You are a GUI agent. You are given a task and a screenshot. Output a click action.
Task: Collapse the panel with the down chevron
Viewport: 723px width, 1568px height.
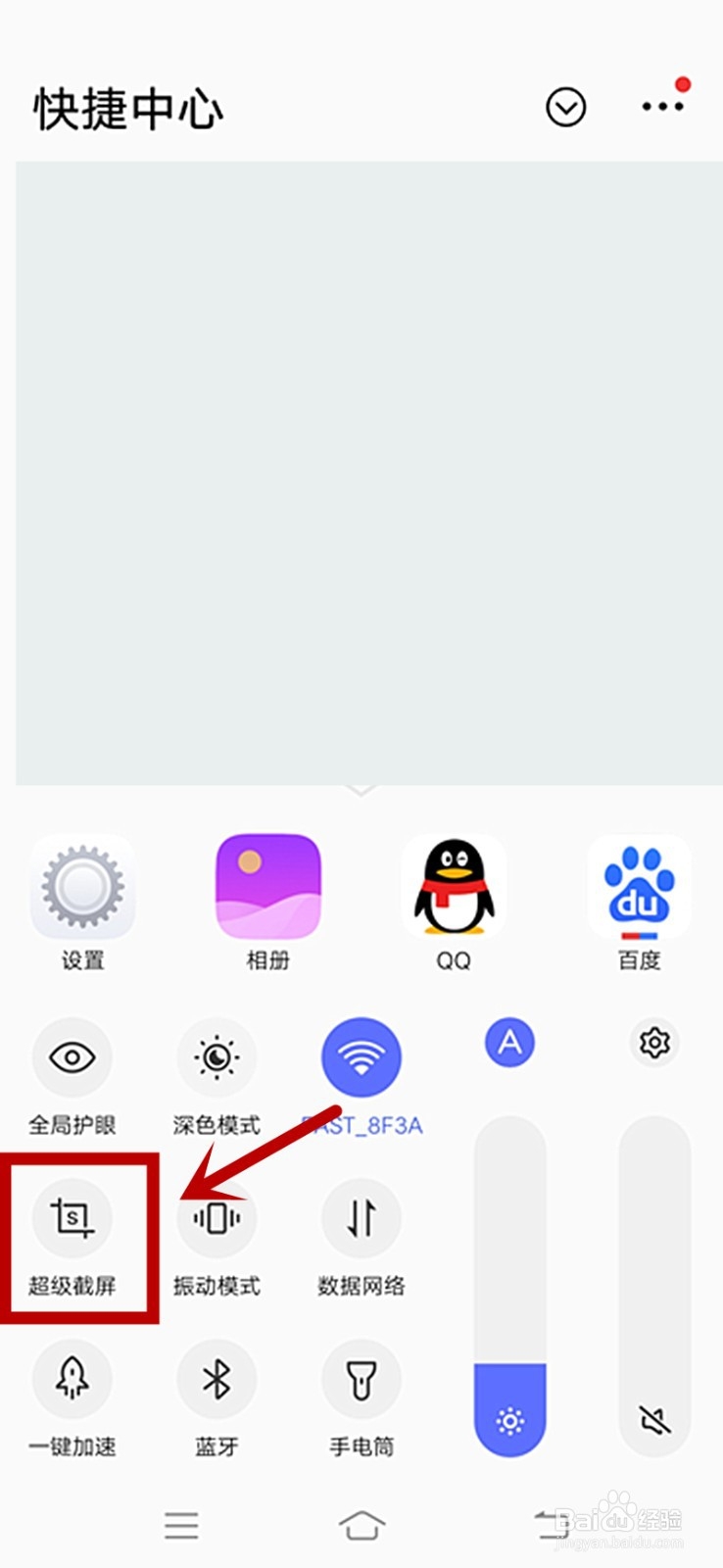pos(563,106)
